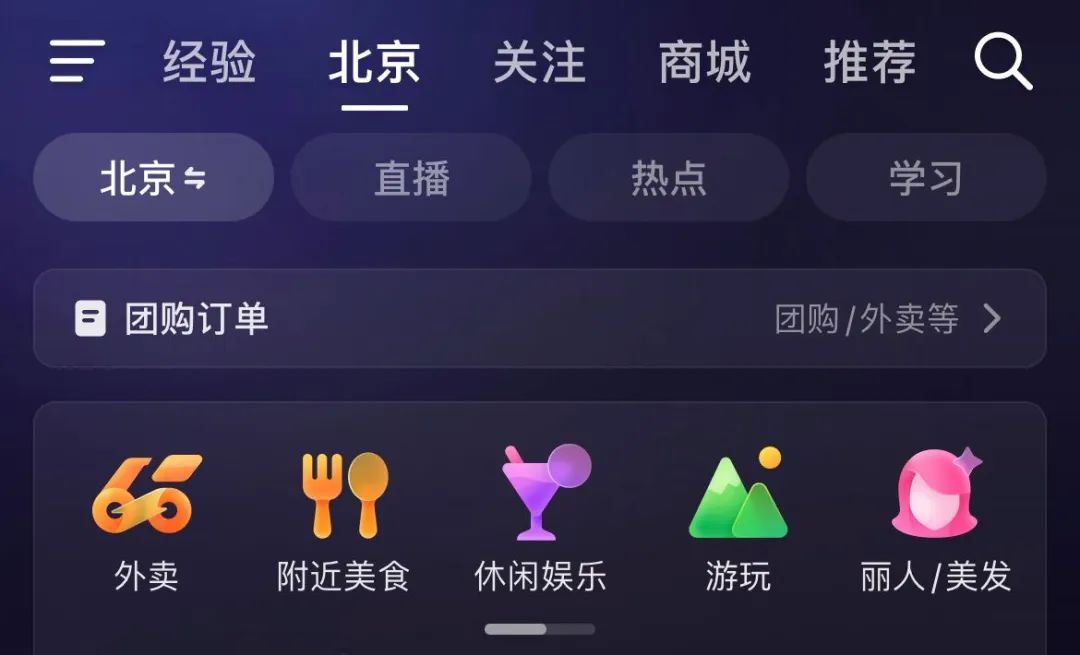The width and height of the screenshot is (1080, 655).
Task: Switch to the 关注 tab
Action: [x=539, y=62]
